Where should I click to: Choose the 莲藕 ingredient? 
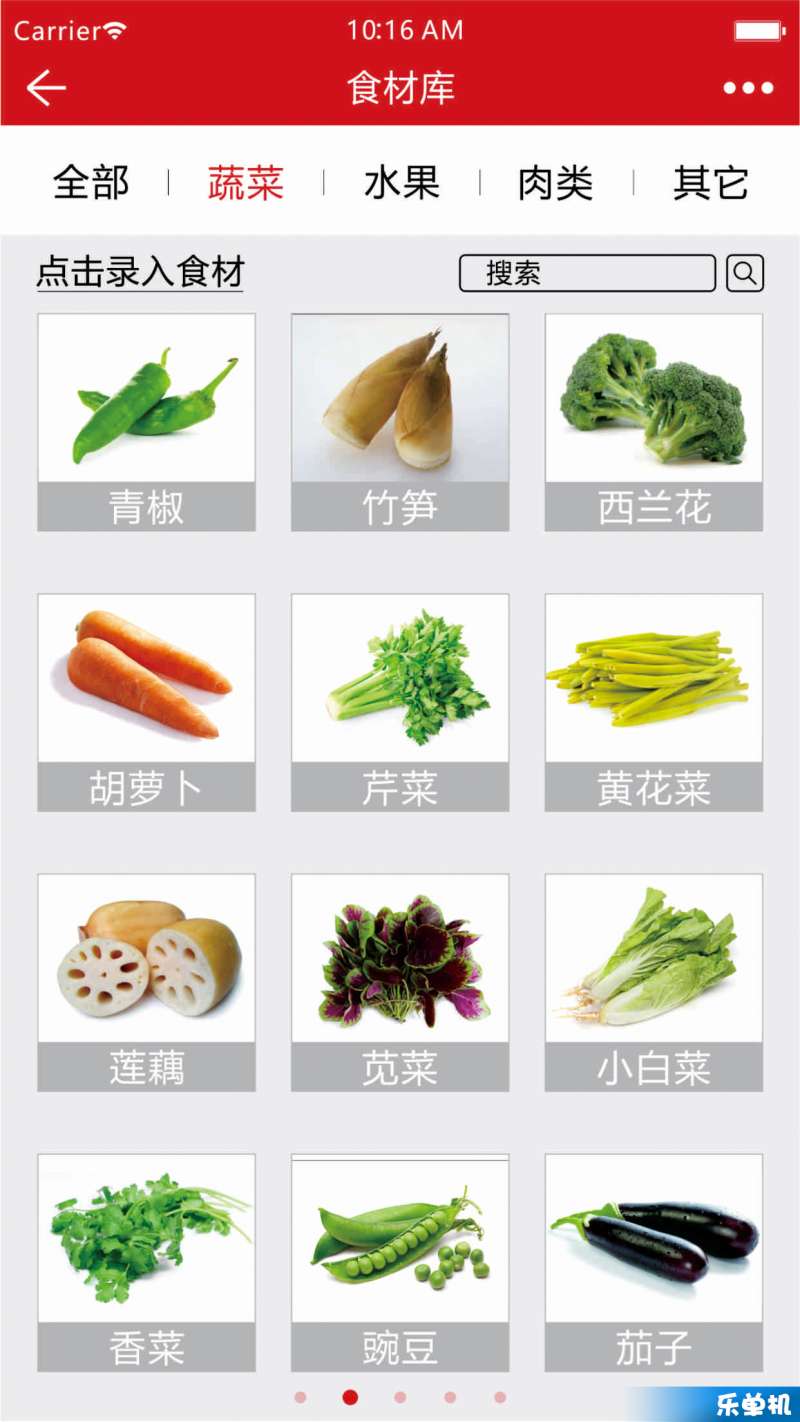coord(147,981)
